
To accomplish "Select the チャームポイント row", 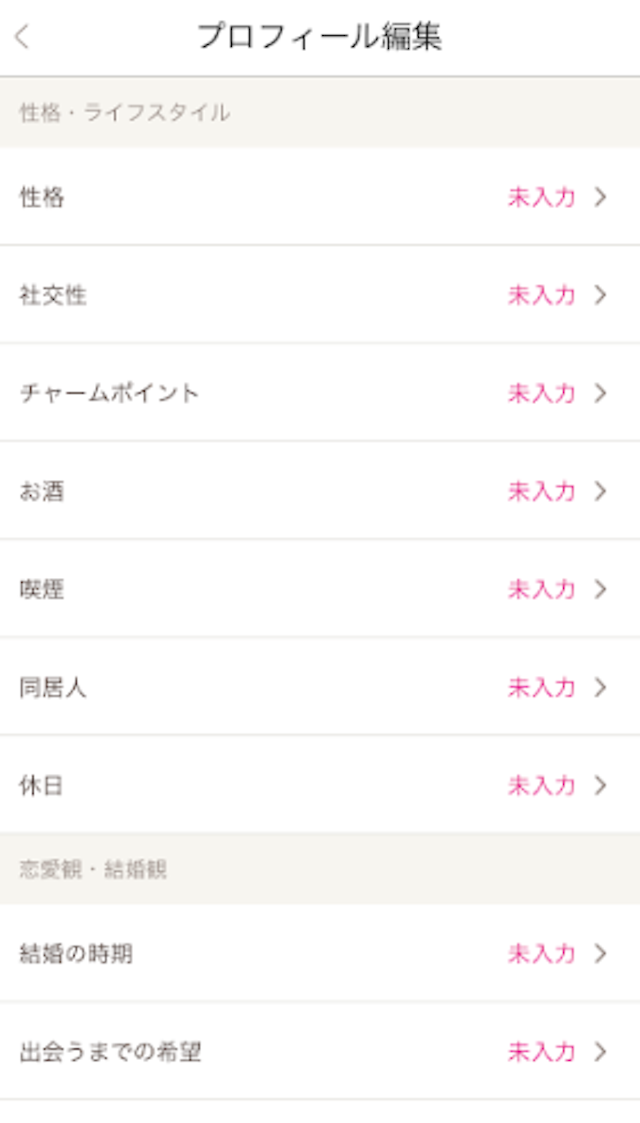I will tap(320, 393).
